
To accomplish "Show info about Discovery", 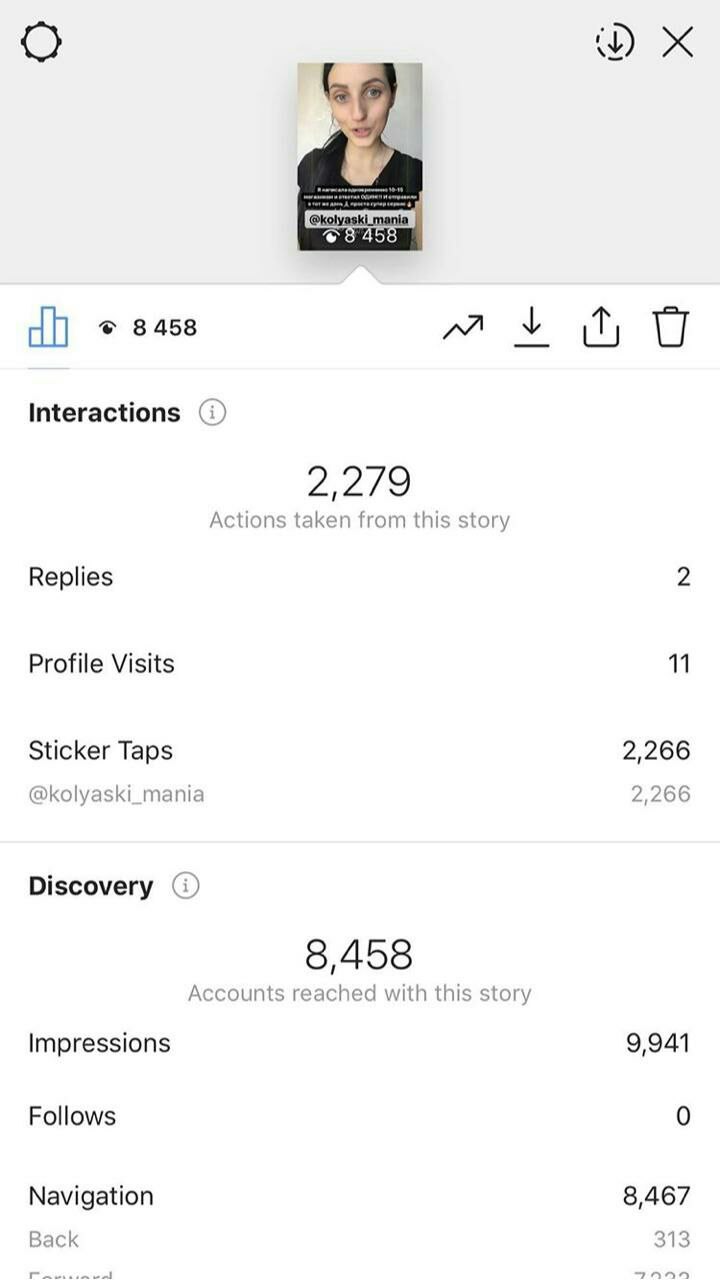I will 185,886.
